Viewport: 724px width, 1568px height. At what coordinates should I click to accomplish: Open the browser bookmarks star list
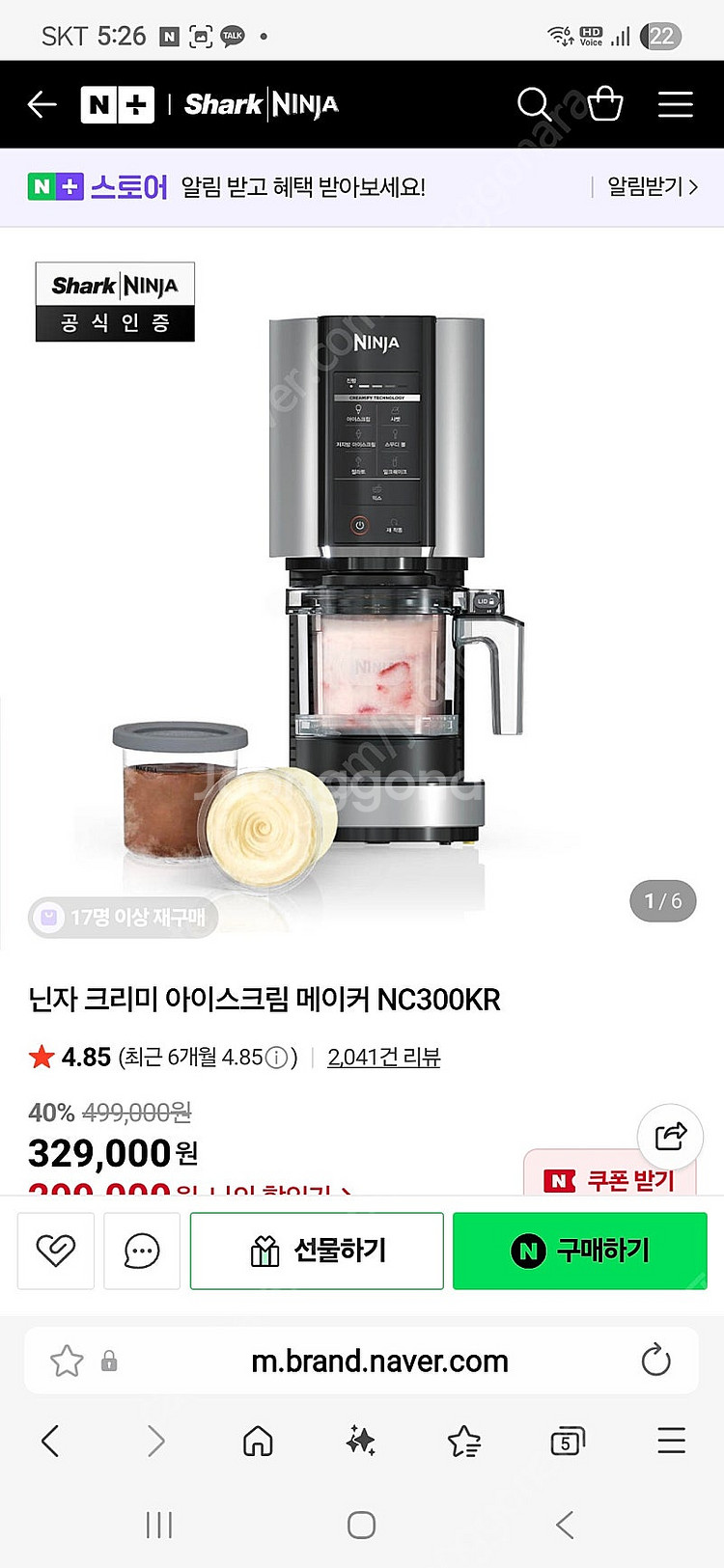(463, 1442)
